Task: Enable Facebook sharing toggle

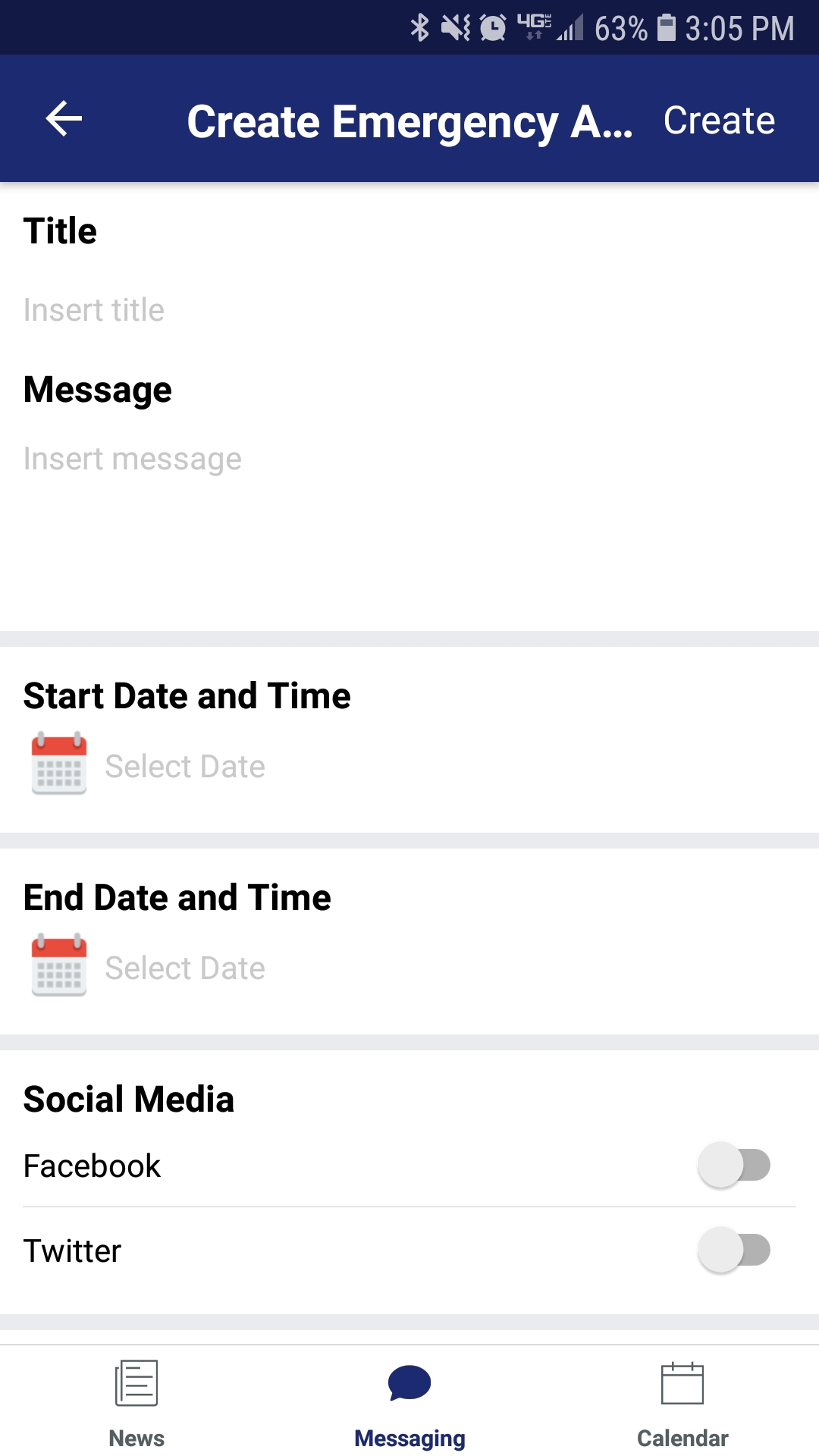Action: coord(733,1166)
